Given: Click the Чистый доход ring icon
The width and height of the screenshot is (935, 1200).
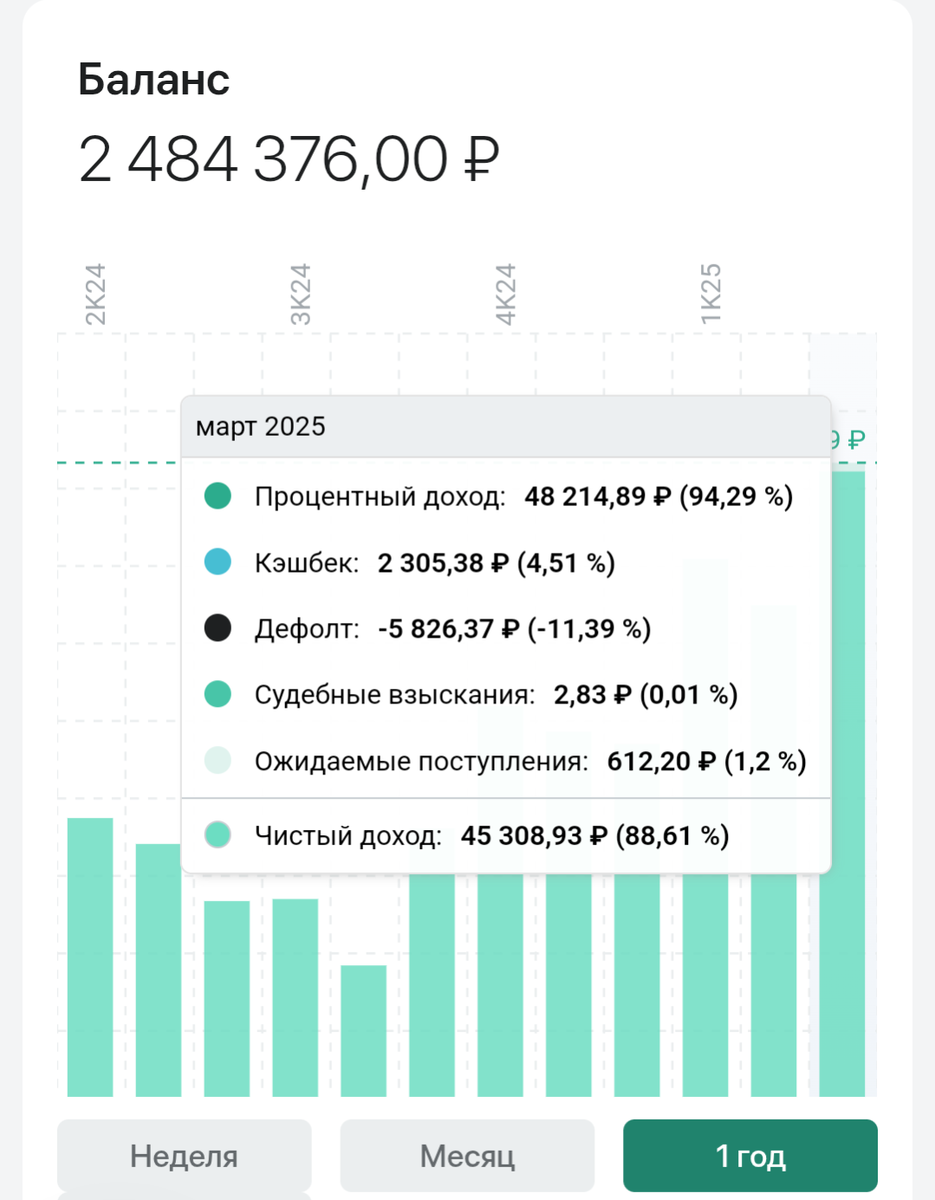Looking at the screenshot, I should [x=218, y=835].
